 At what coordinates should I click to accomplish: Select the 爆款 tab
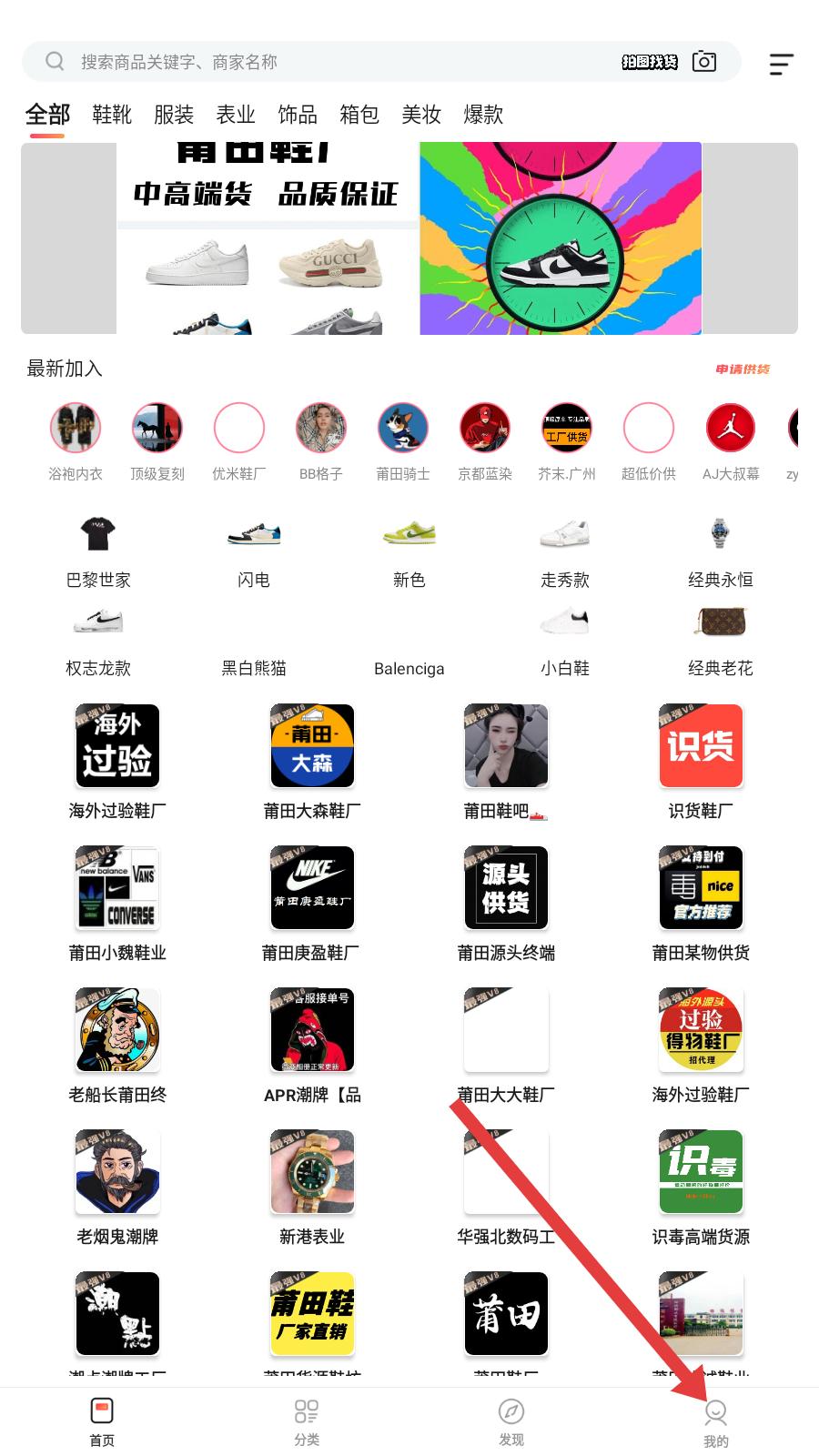click(483, 115)
